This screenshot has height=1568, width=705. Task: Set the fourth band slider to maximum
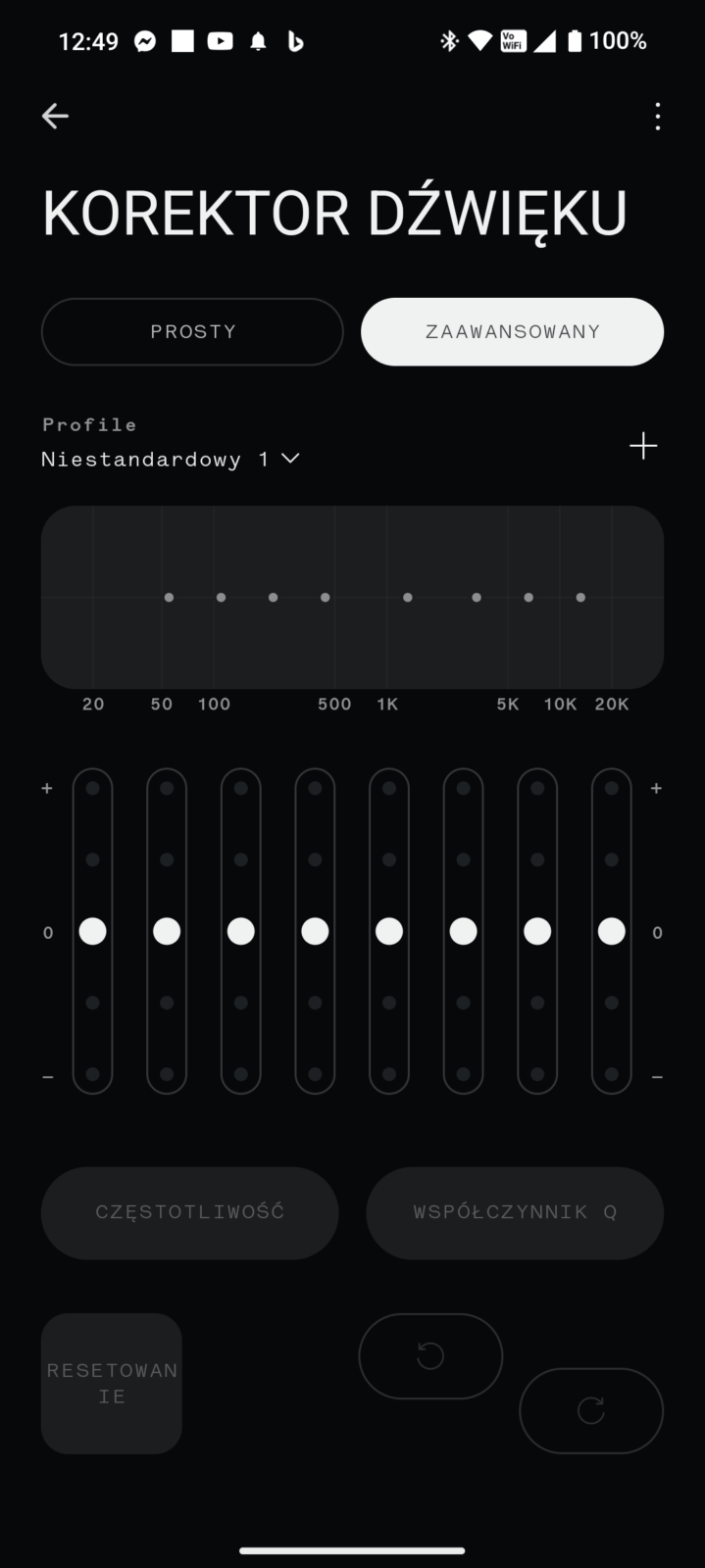[x=315, y=788]
